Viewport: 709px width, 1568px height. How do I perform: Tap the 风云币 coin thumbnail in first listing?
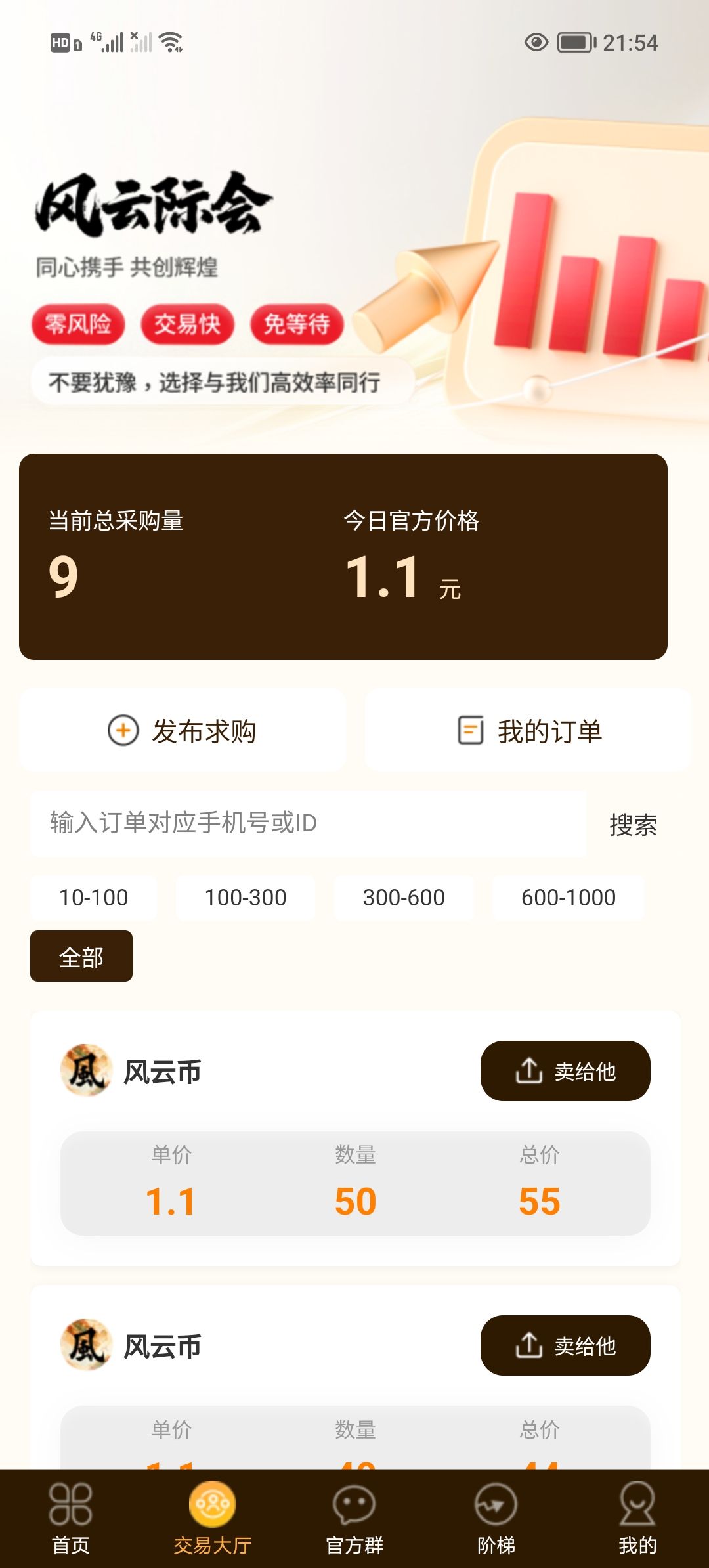pos(86,1070)
